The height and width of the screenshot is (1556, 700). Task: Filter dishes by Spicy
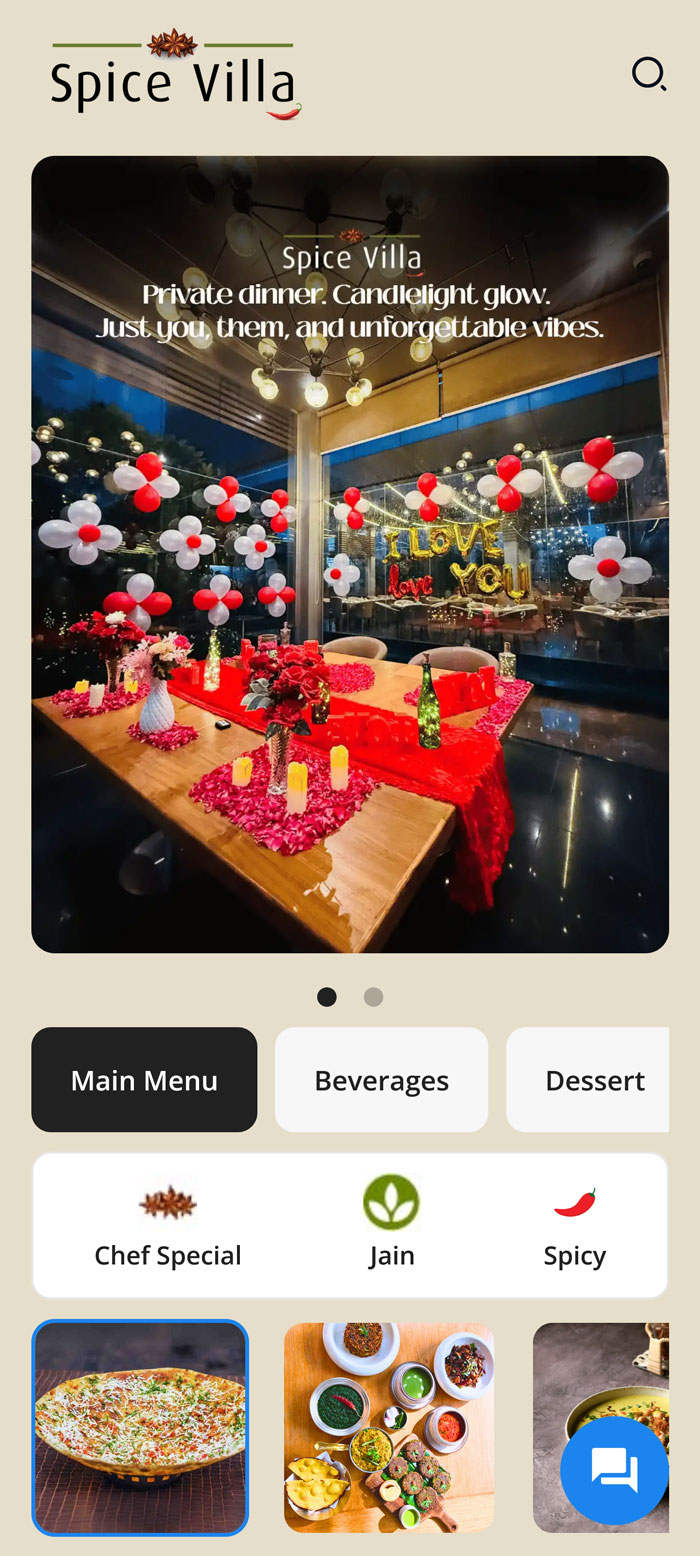tap(575, 1226)
